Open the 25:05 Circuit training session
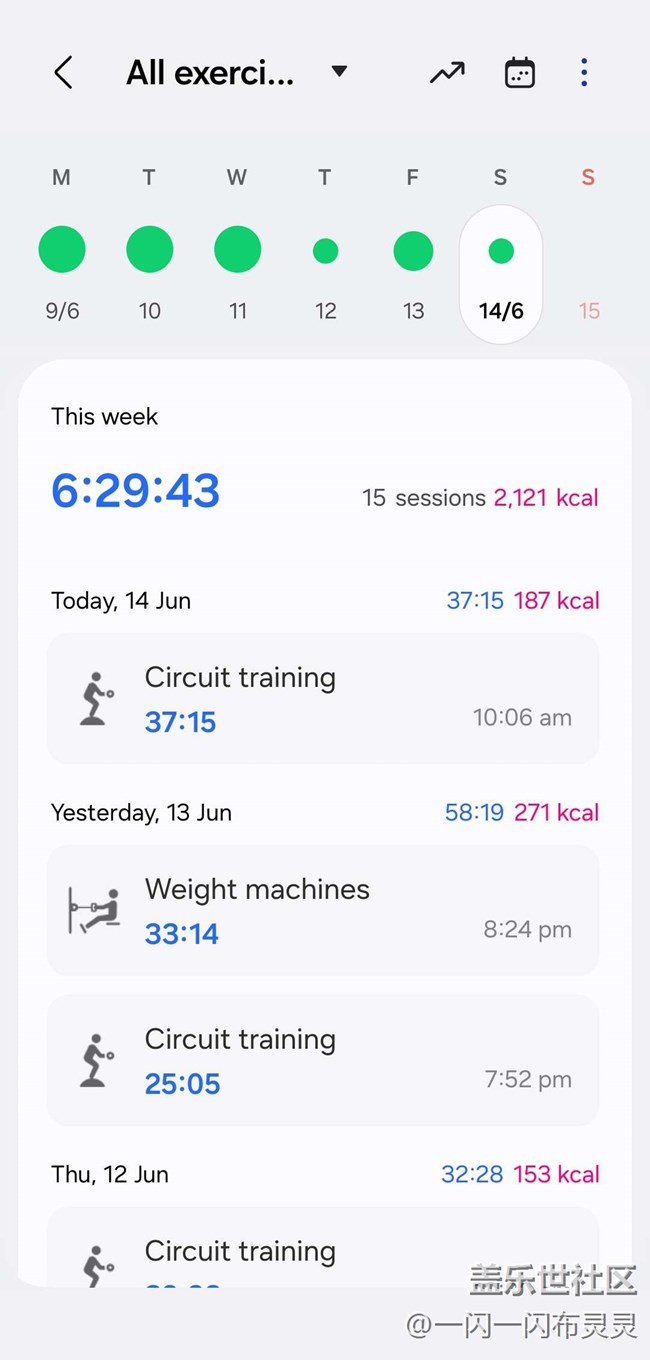The image size is (650, 1360). coord(323,1060)
